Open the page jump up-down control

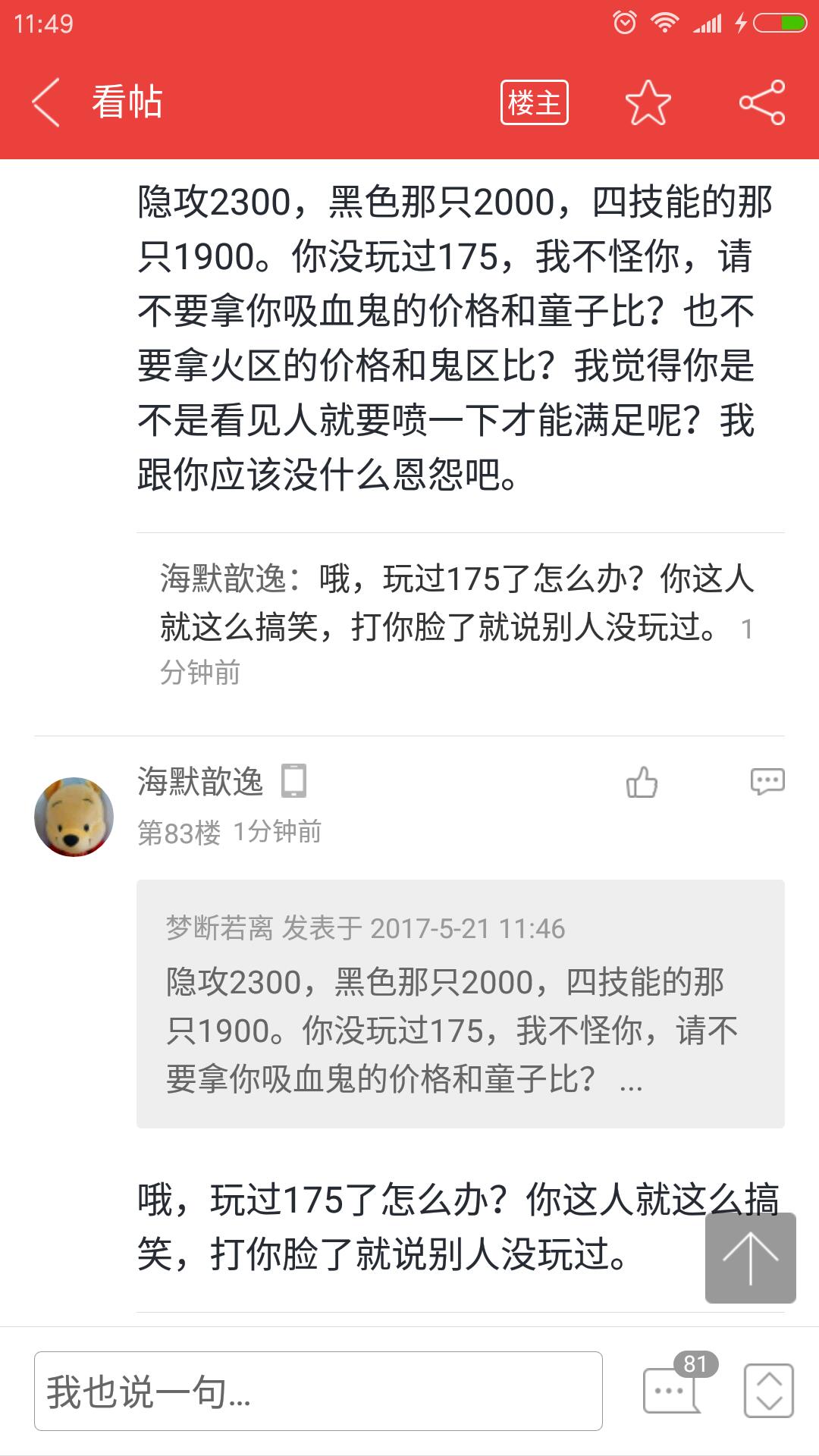tap(769, 1390)
